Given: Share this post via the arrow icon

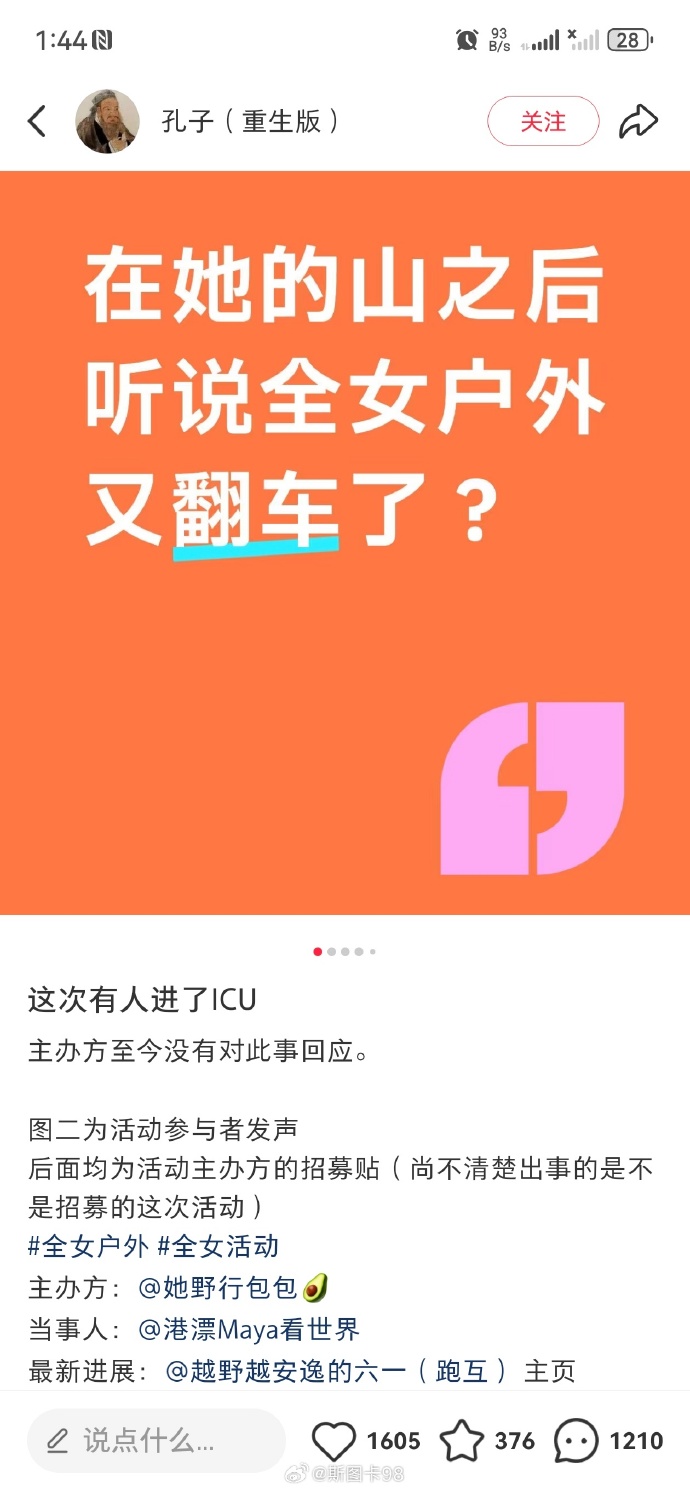Looking at the screenshot, I should point(638,122).
